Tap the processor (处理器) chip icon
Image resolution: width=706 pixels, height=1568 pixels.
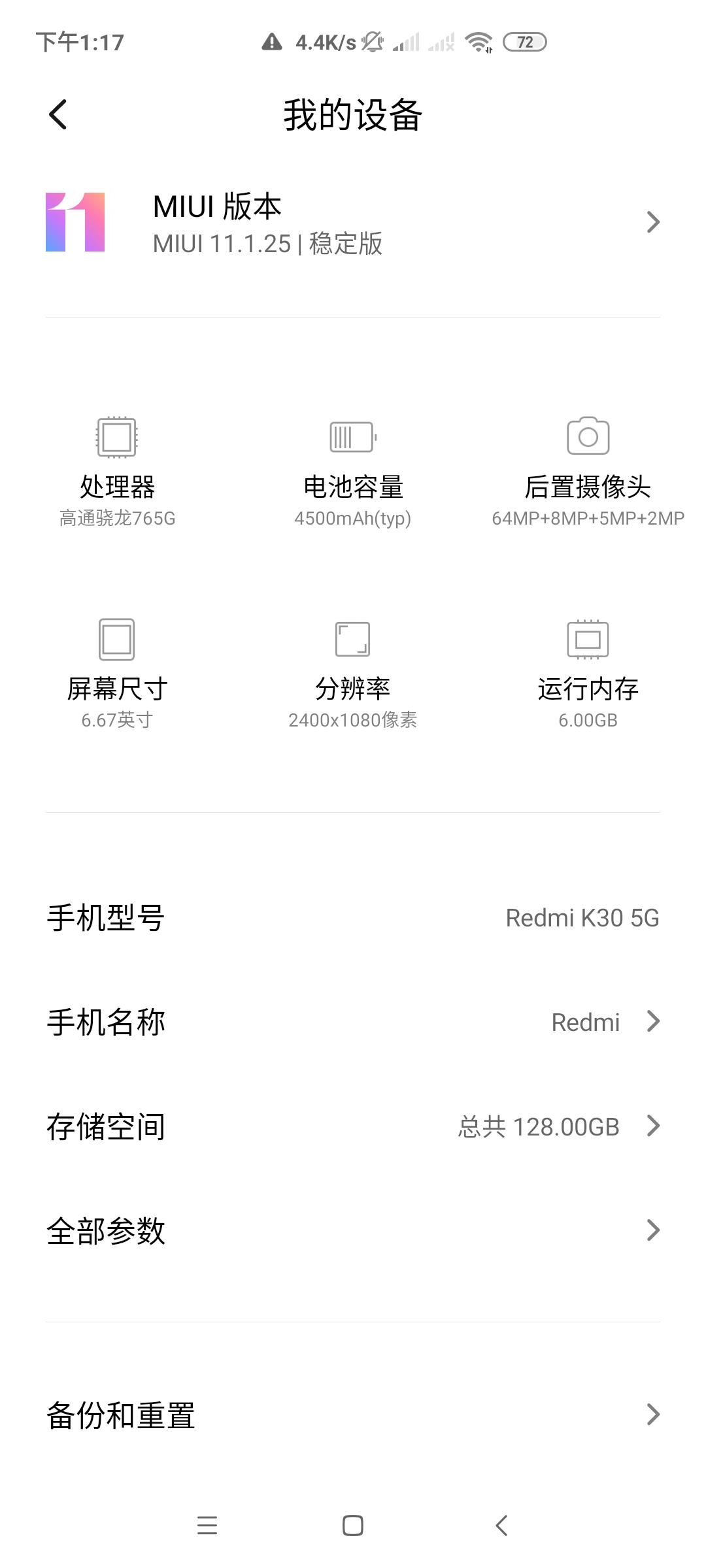click(116, 438)
